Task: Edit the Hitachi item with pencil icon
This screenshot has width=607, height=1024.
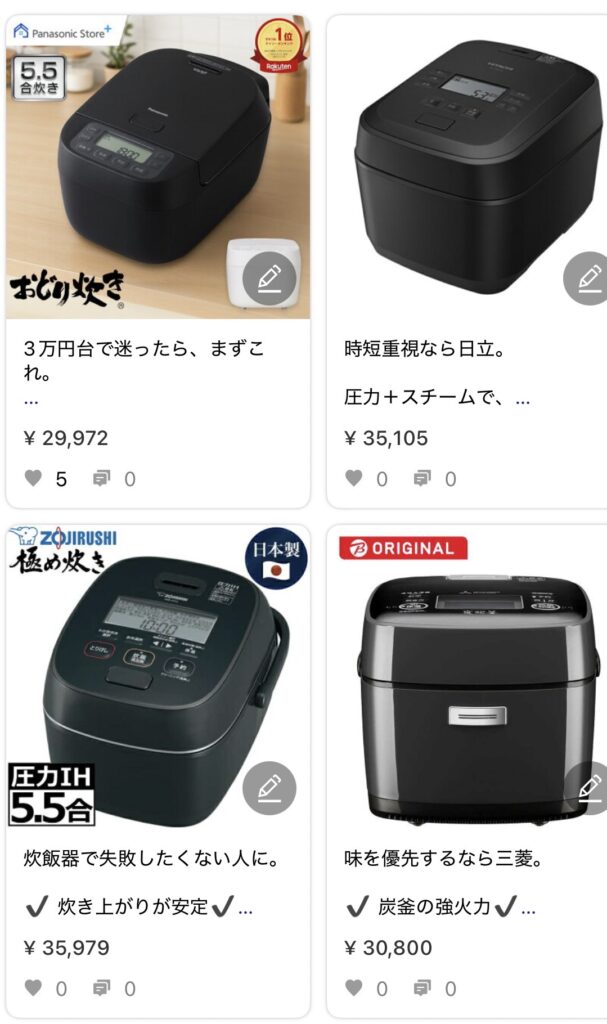Action: point(588,278)
